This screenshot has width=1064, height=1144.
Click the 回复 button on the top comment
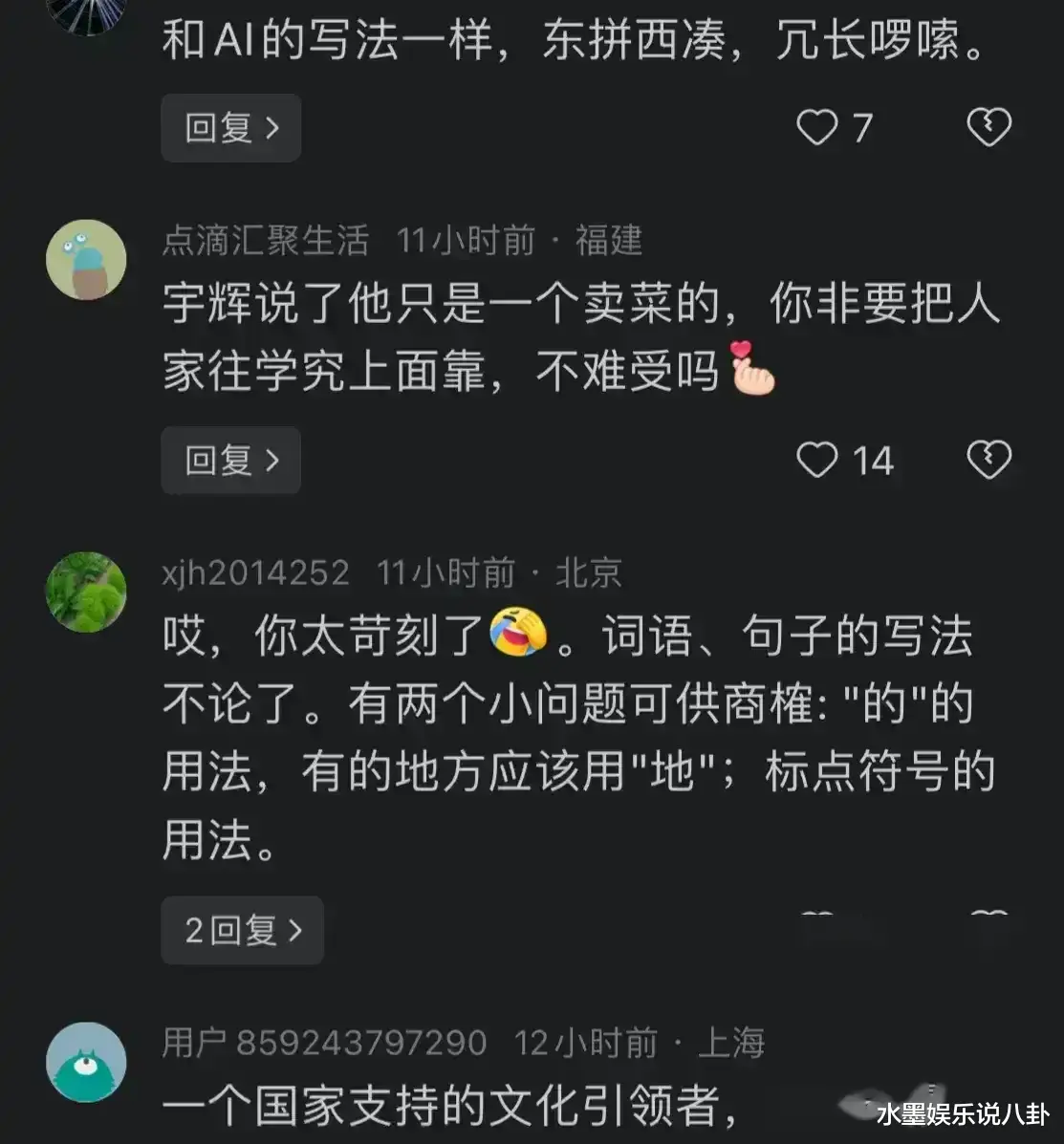tap(230, 127)
